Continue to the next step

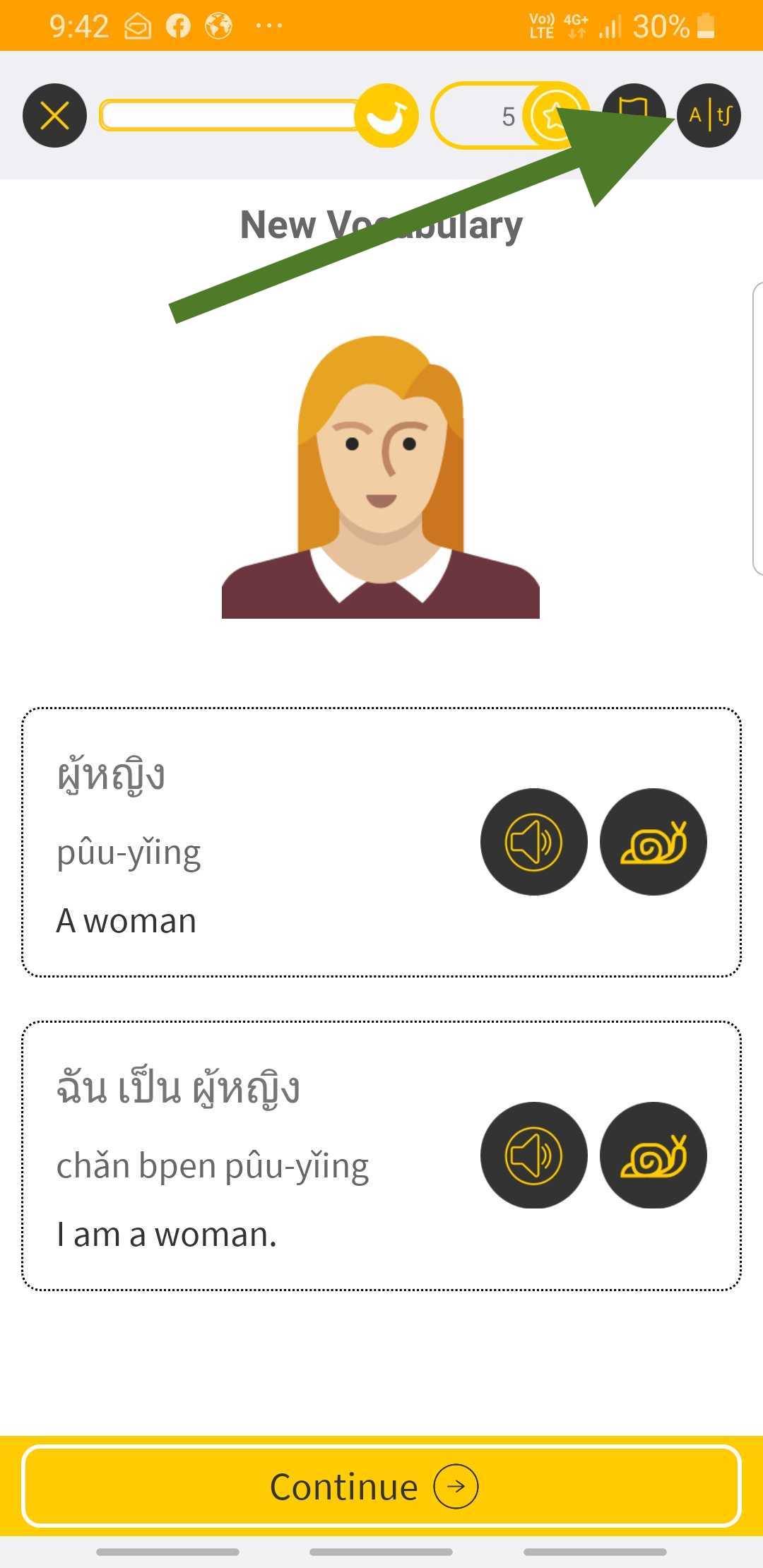[x=381, y=1486]
